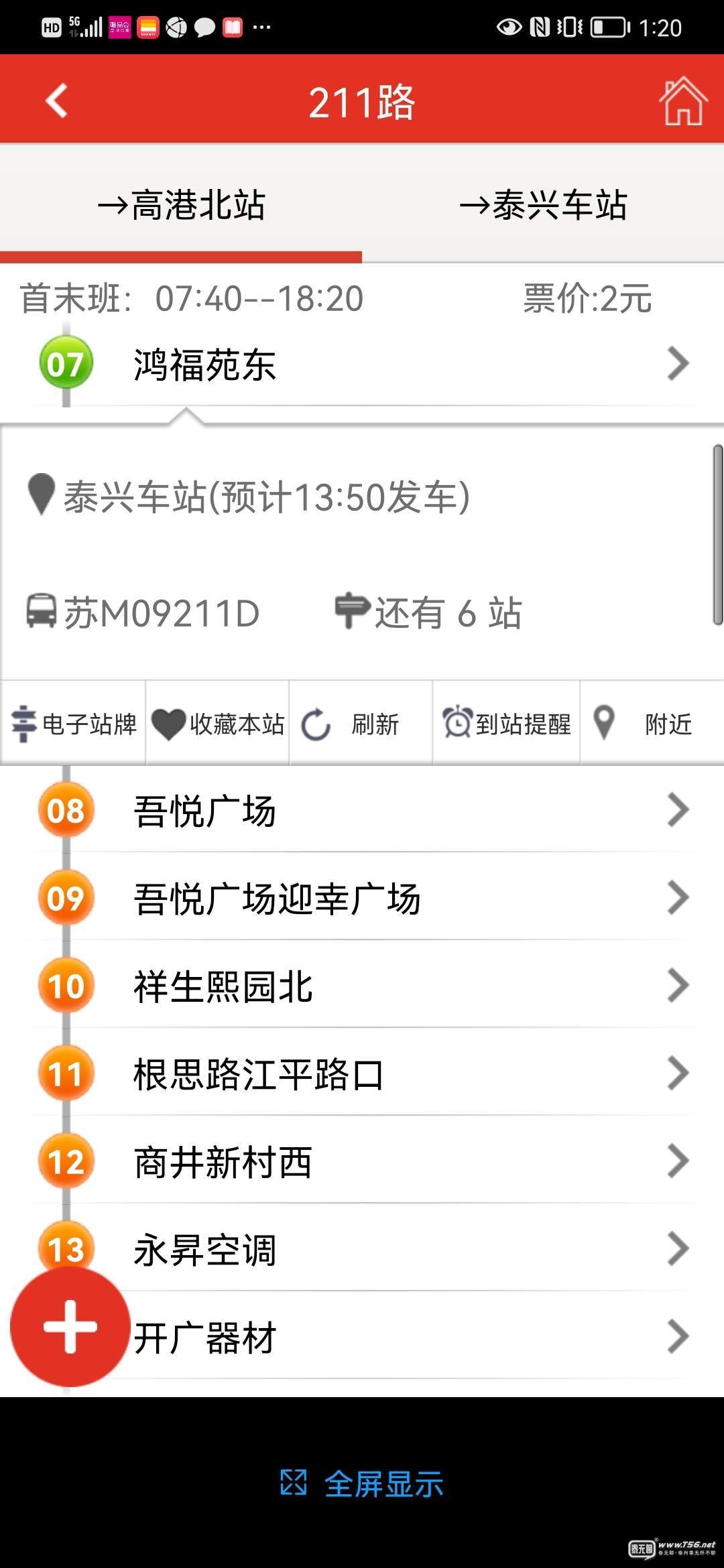Image resolution: width=724 pixels, height=1568 pixels.
Task: Open stop 12 商井新村西
Action: click(x=362, y=1162)
